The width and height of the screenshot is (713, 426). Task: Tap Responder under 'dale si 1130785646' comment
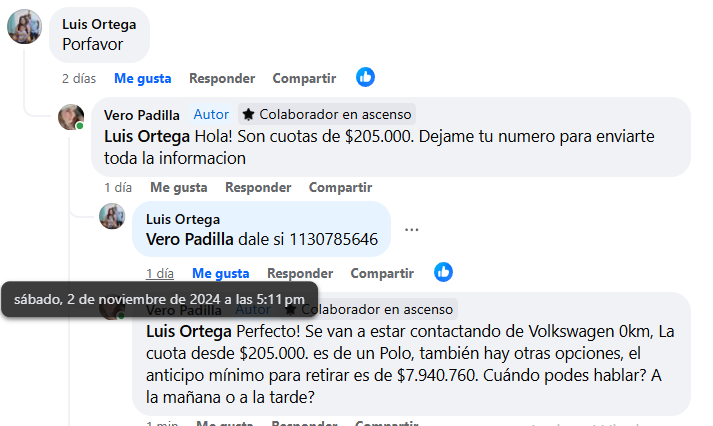point(300,273)
